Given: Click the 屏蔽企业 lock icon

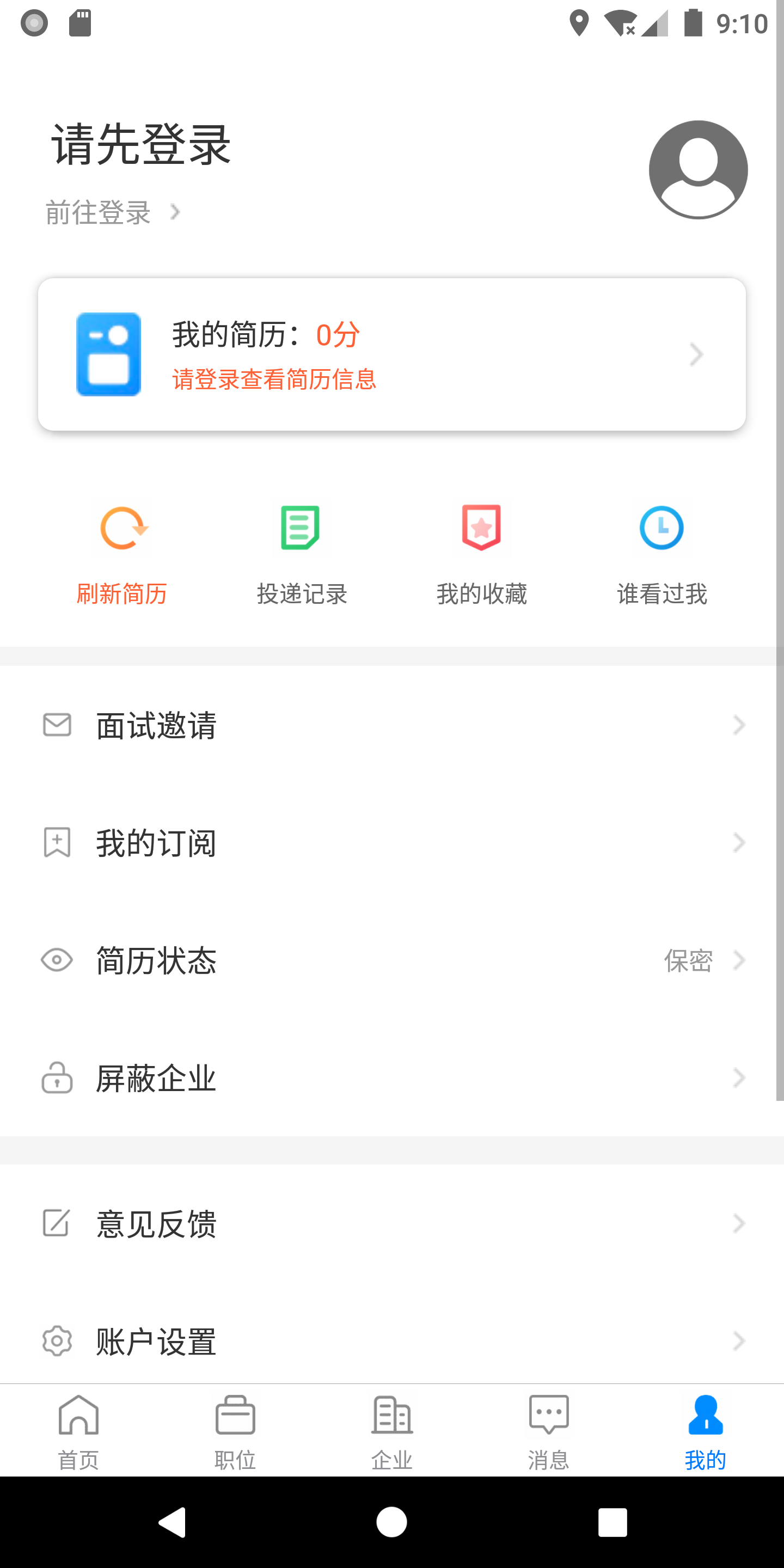Looking at the screenshot, I should coord(57,1078).
